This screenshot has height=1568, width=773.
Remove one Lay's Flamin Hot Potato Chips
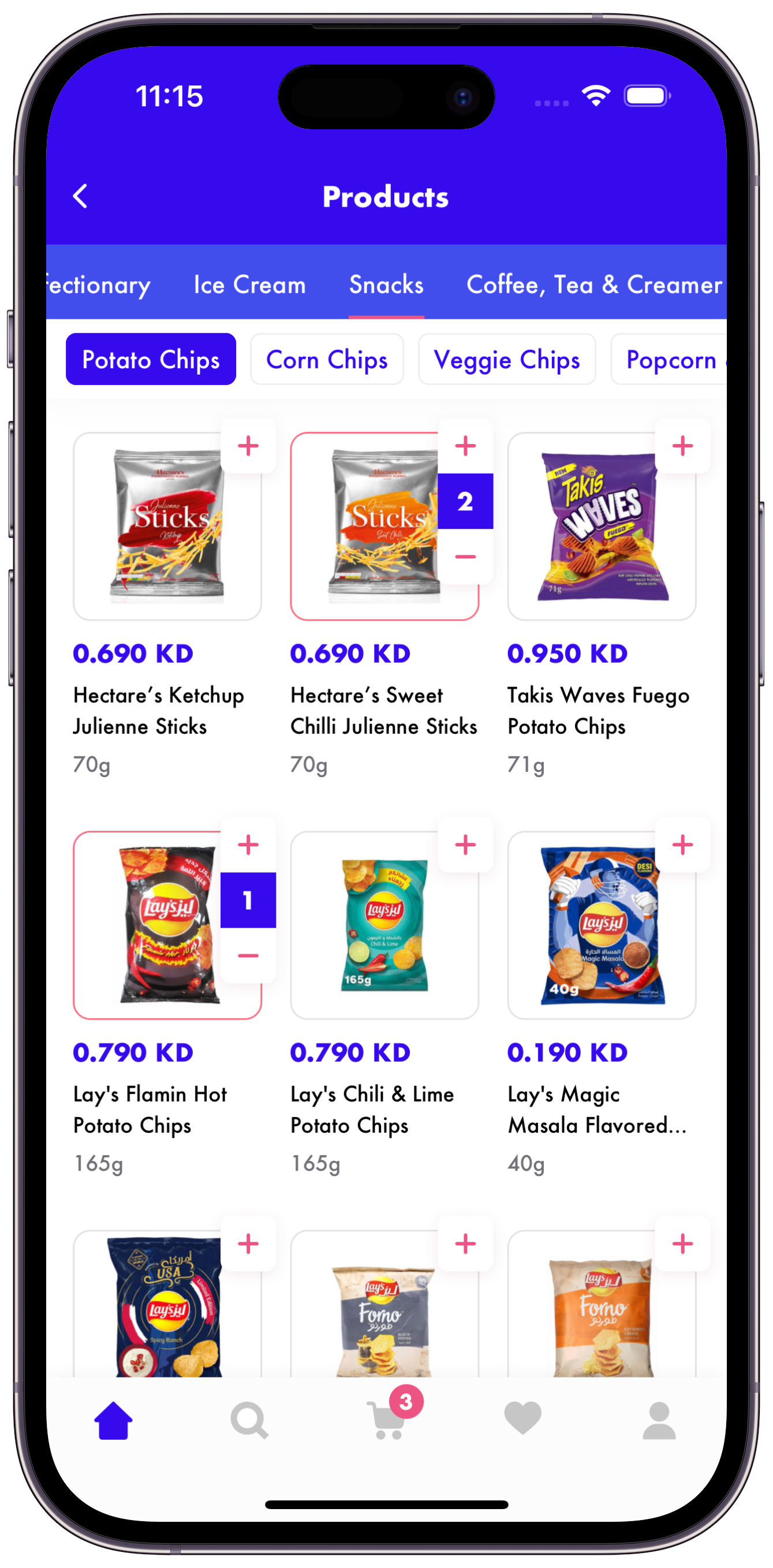tap(248, 955)
